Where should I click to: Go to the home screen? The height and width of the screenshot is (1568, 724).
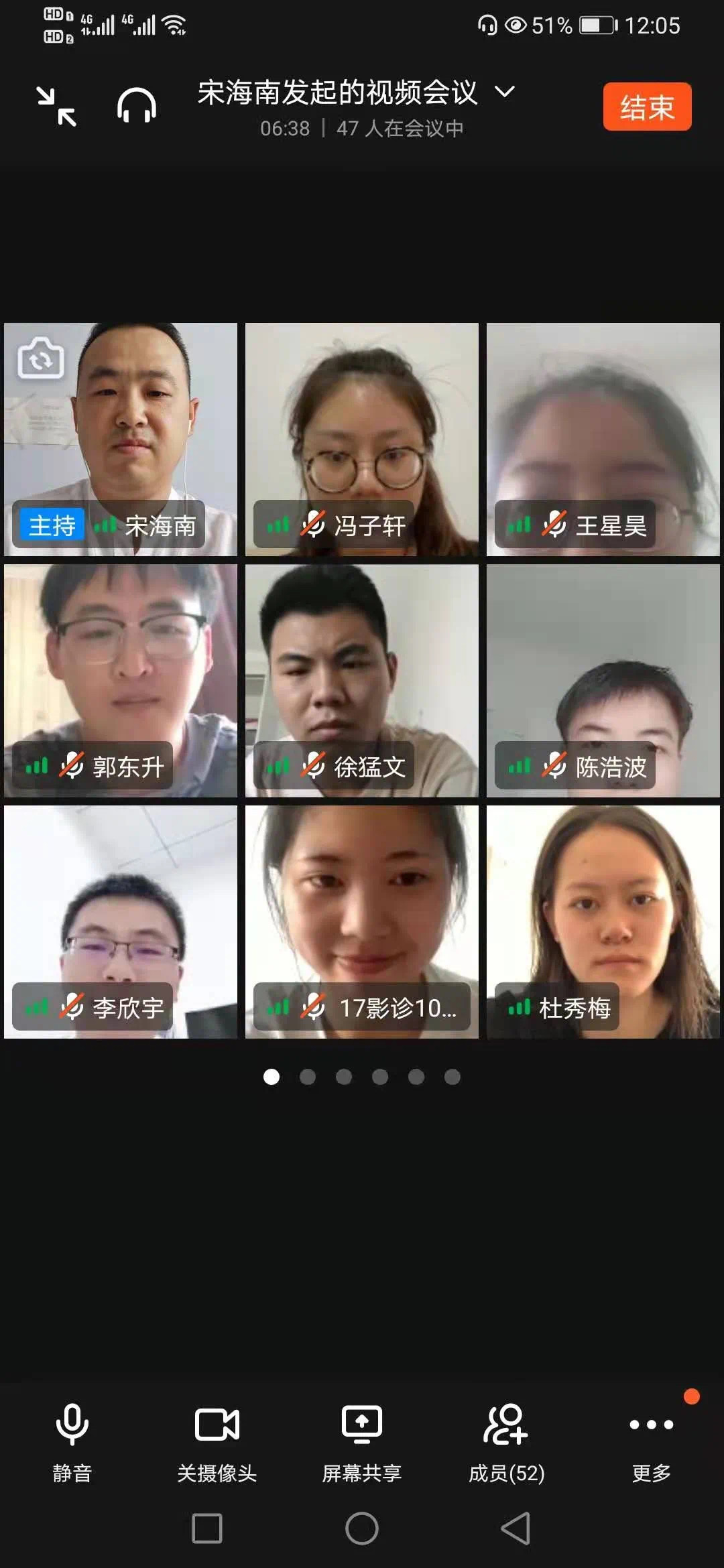[362, 1528]
